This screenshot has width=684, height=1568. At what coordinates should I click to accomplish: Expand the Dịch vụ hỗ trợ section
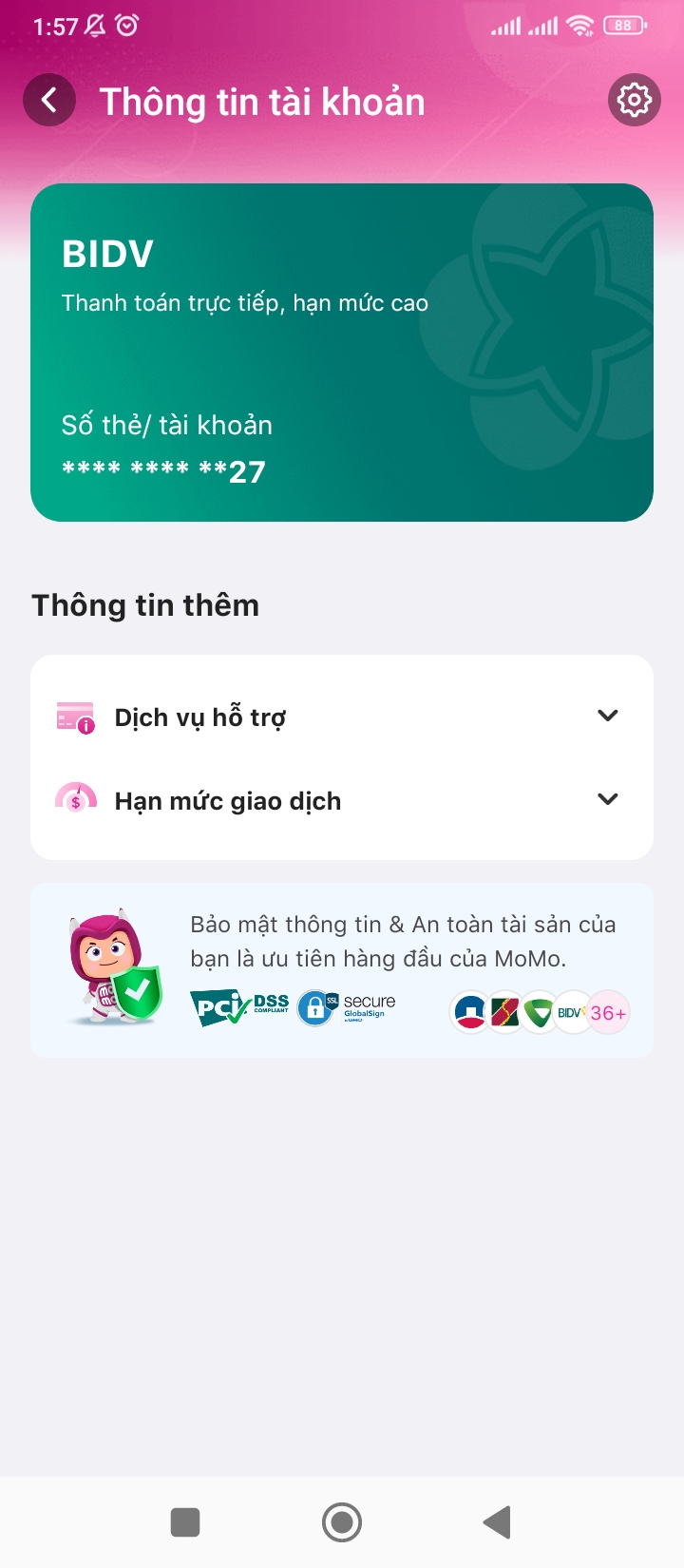342,717
